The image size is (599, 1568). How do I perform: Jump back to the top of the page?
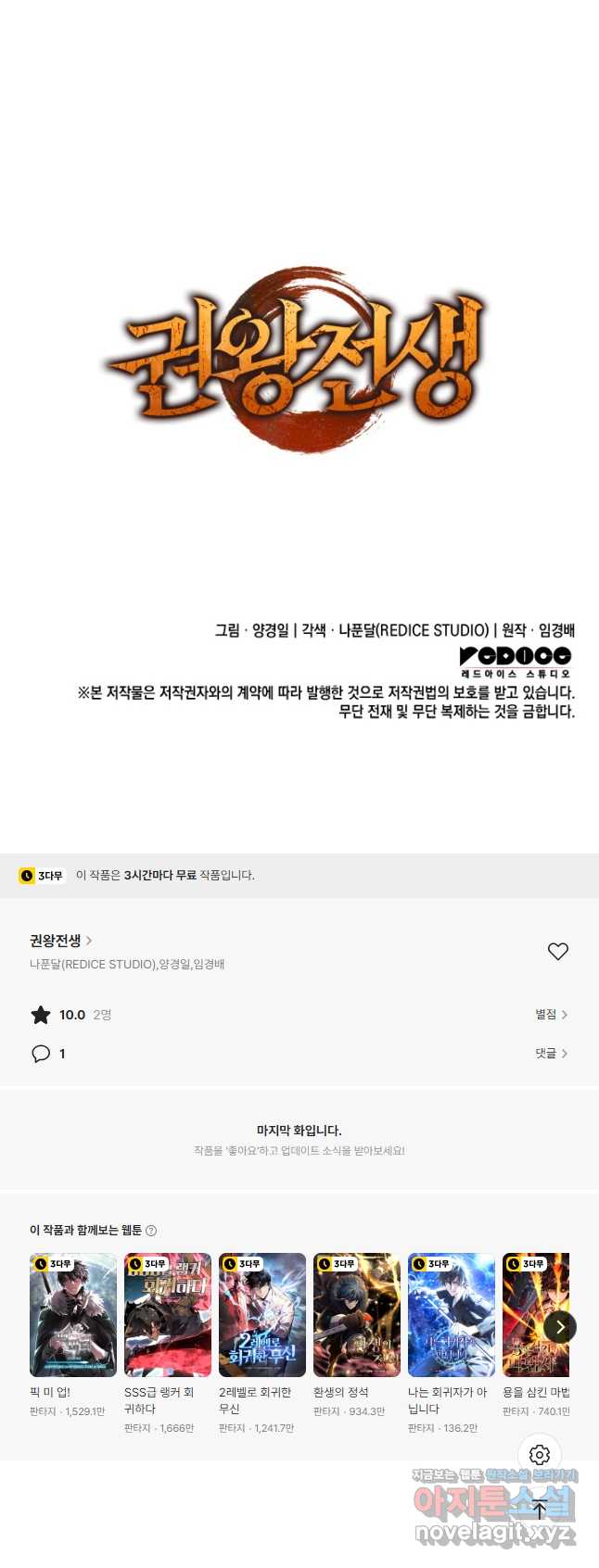pyautogui.click(x=540, y=1509)
